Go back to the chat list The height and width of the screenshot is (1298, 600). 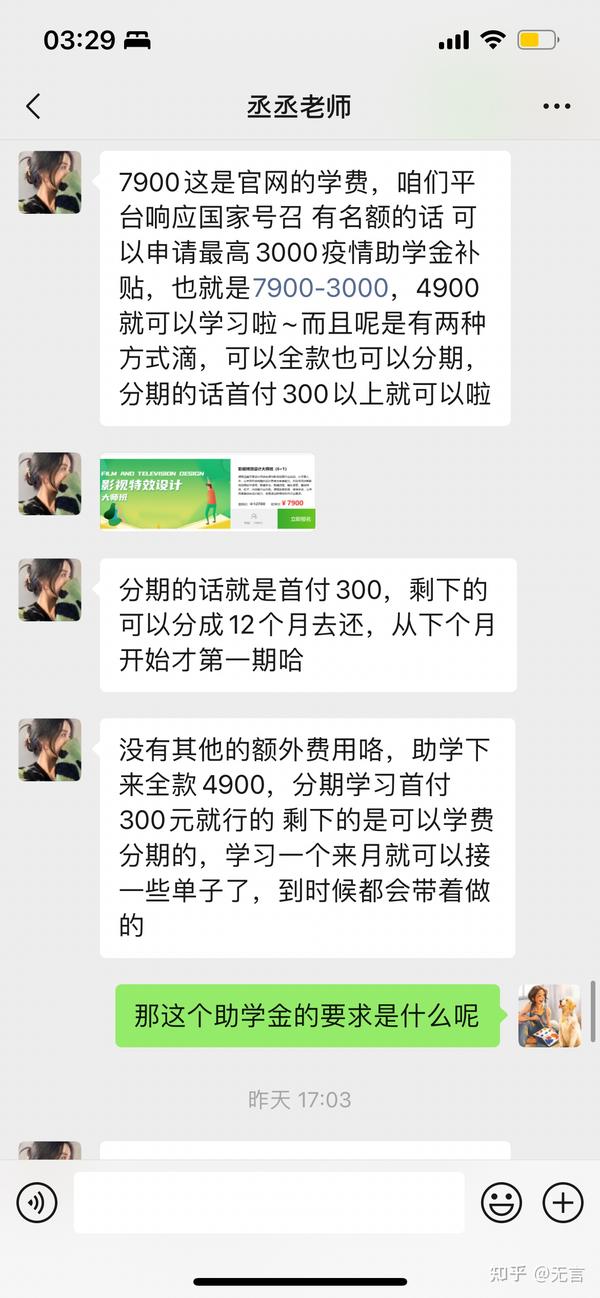[34, 107]
